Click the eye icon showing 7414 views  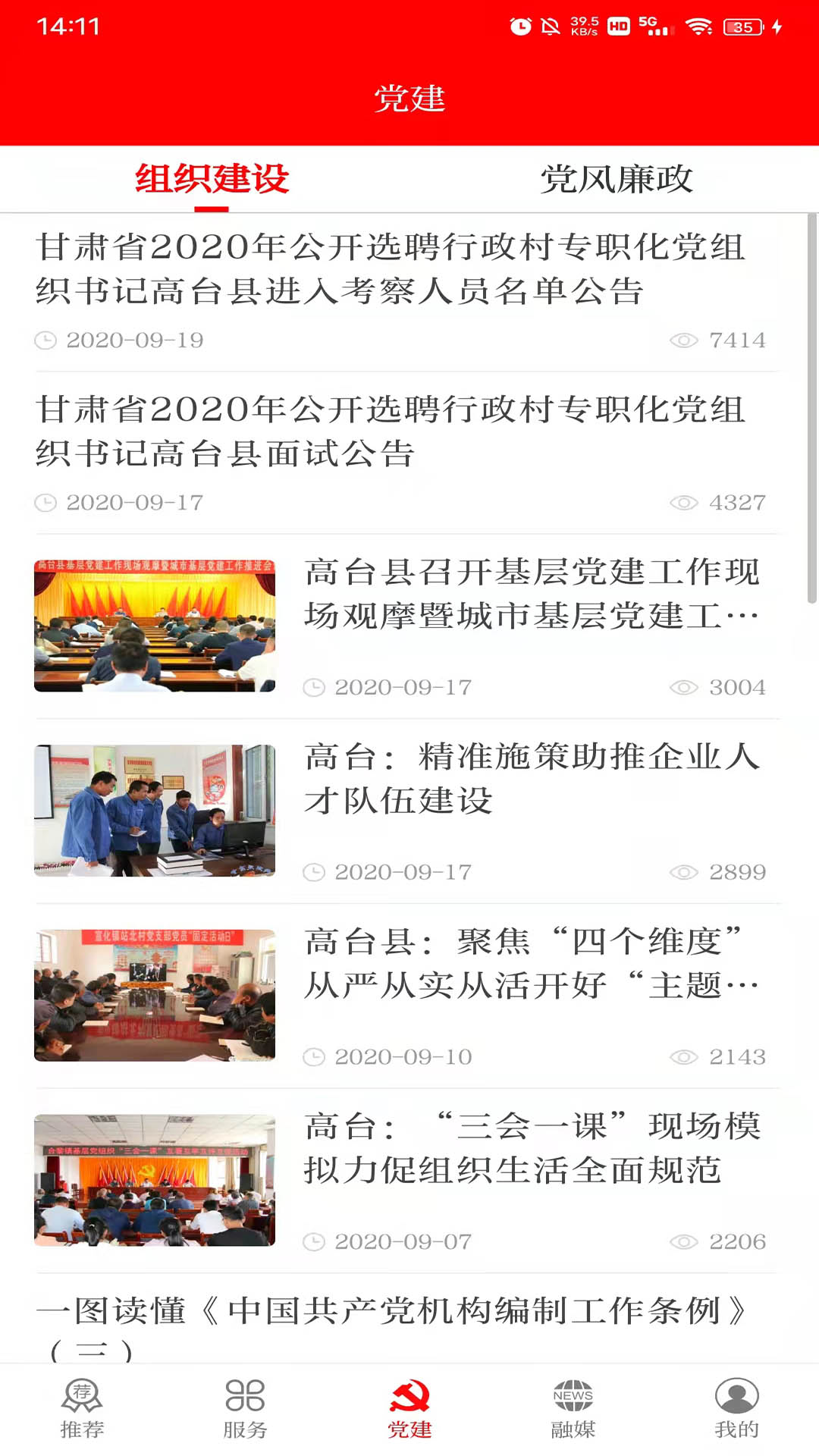(686, 340)
